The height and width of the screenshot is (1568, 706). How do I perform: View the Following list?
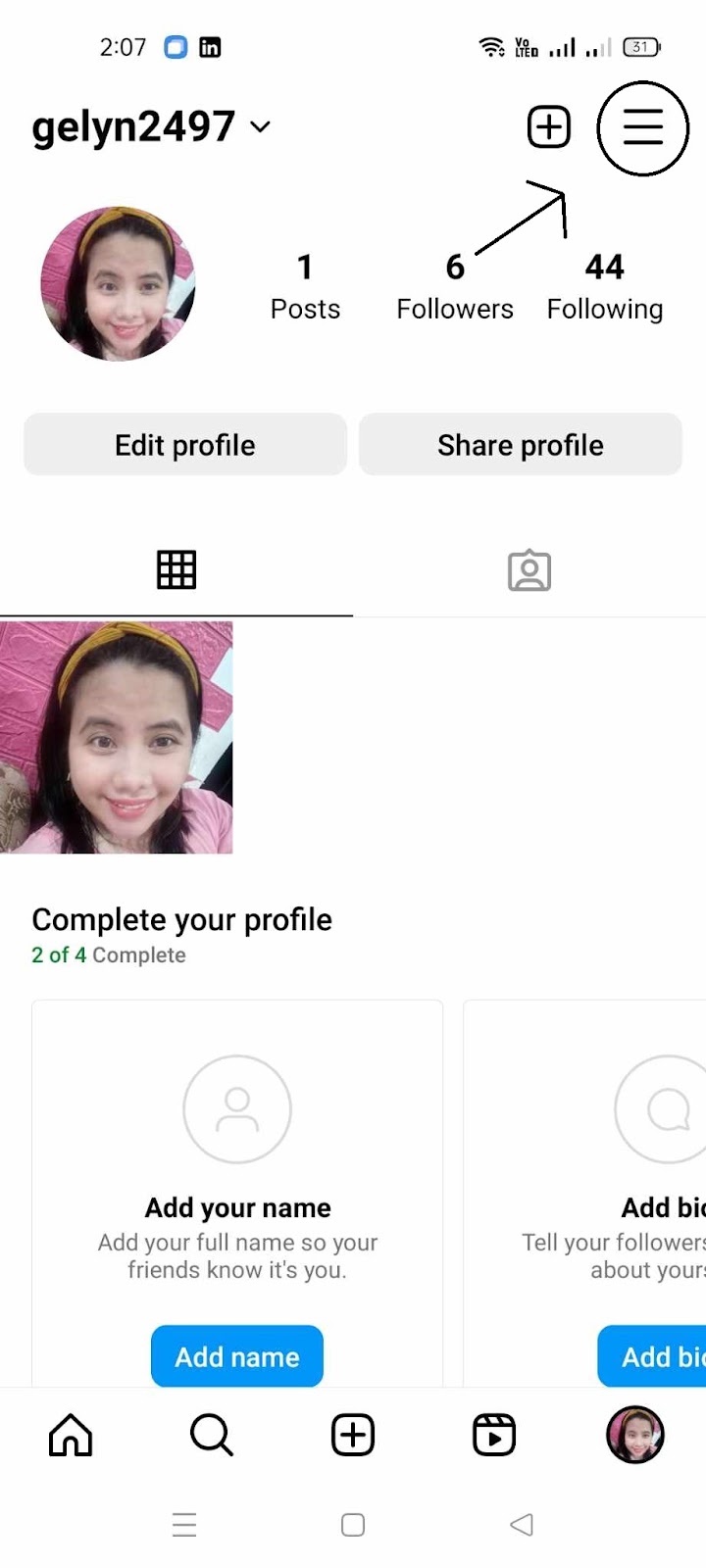pos(605,287)
